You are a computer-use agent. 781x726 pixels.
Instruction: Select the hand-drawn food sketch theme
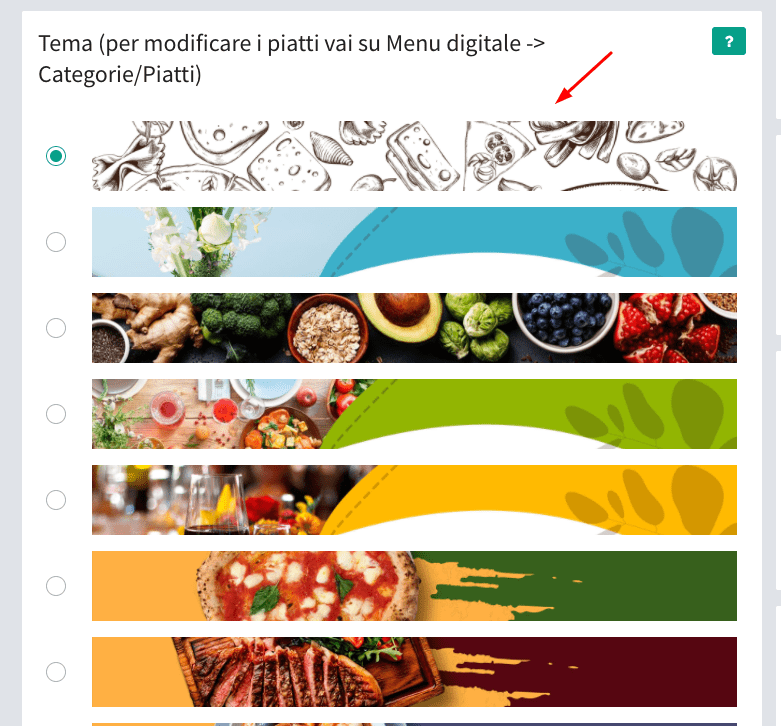point(57,156)
